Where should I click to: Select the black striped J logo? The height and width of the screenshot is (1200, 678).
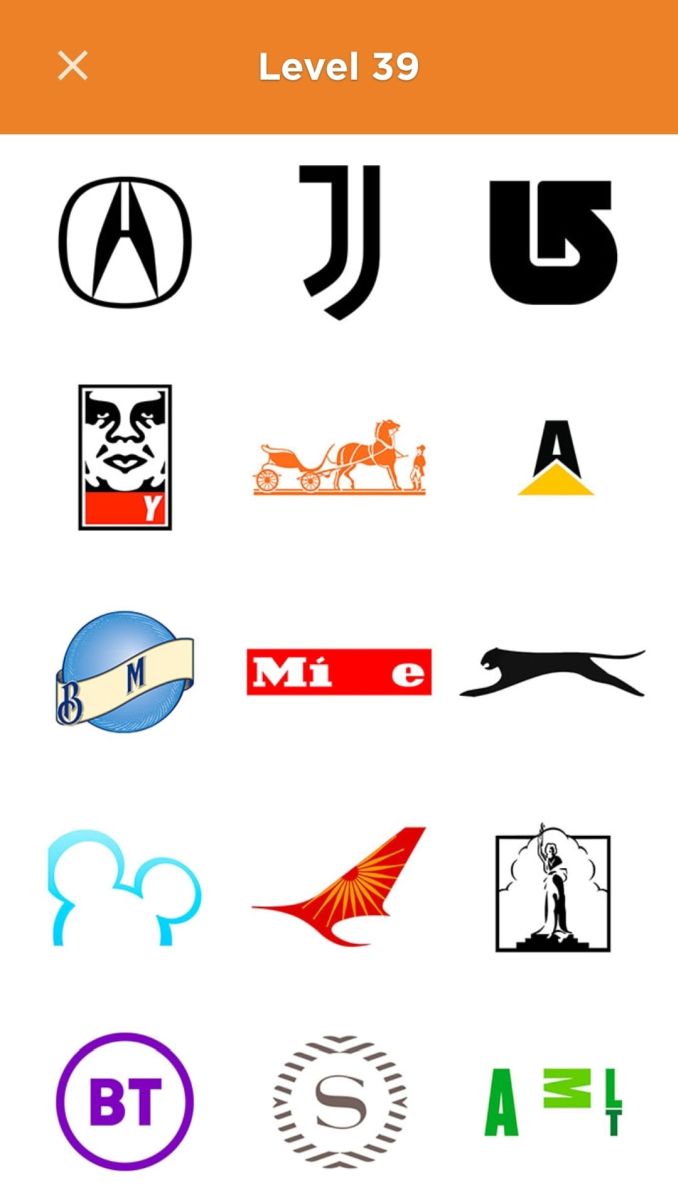tap(340, 242)
